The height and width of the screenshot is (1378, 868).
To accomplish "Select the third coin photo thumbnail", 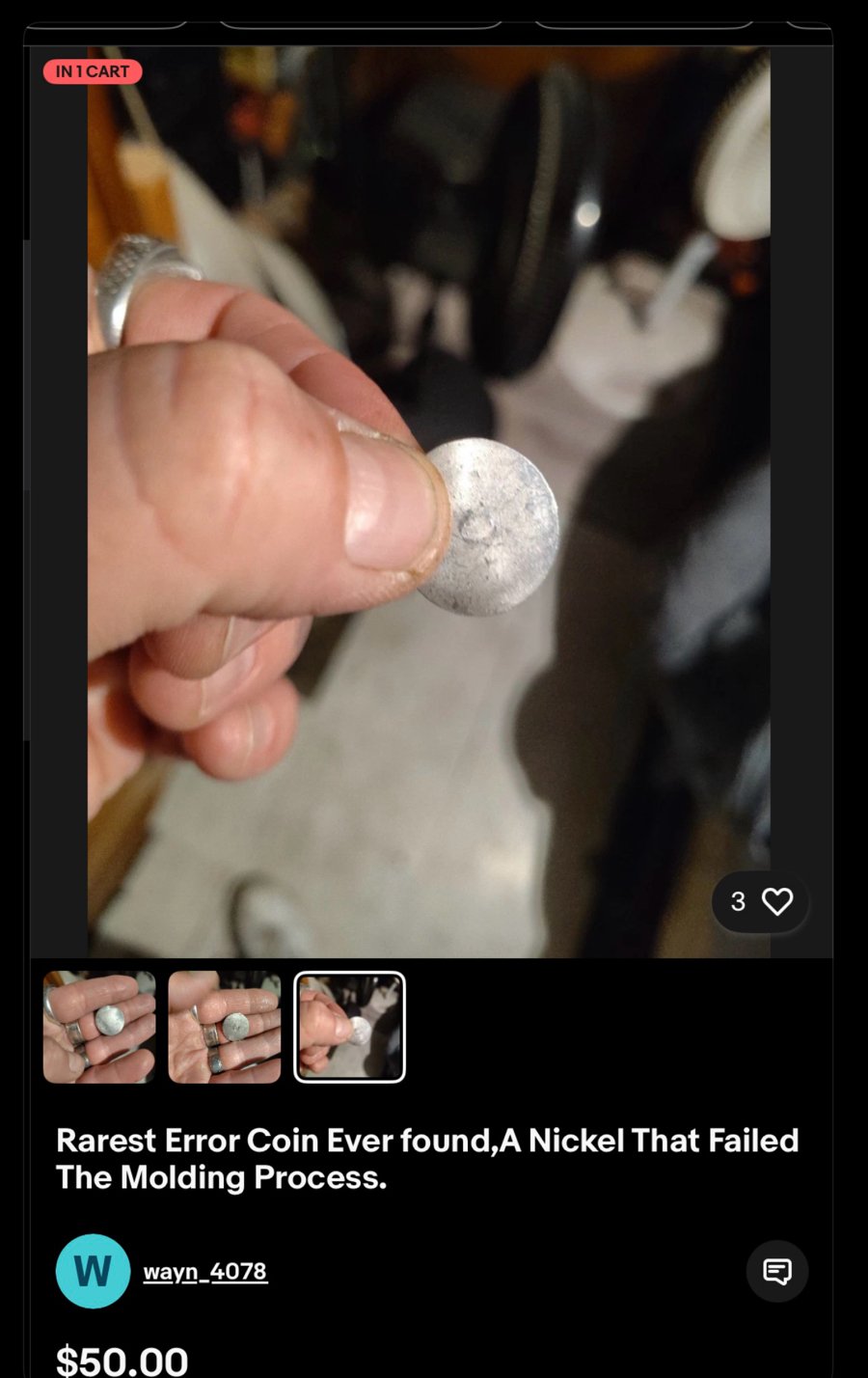I will tap(349, 1027).
